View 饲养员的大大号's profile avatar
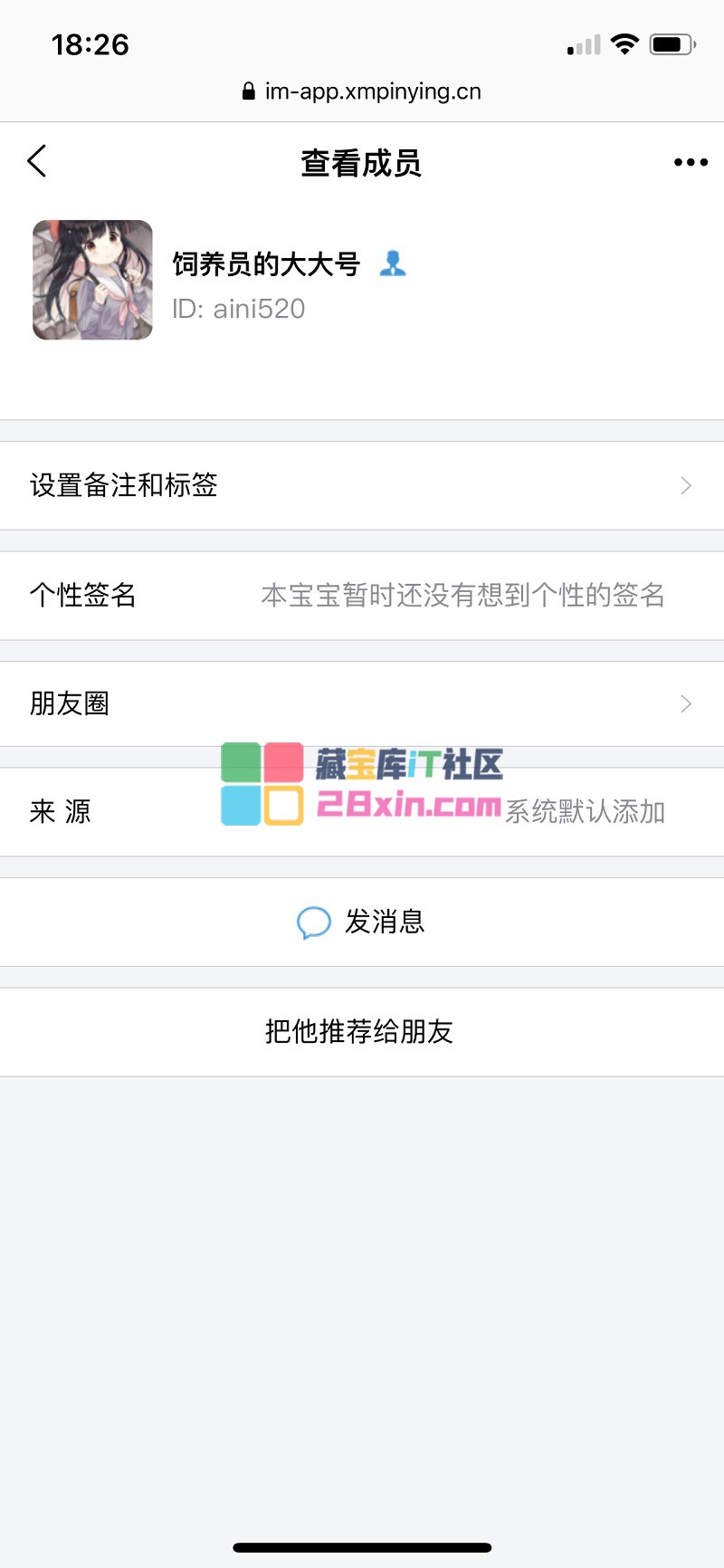 point(92,280)
